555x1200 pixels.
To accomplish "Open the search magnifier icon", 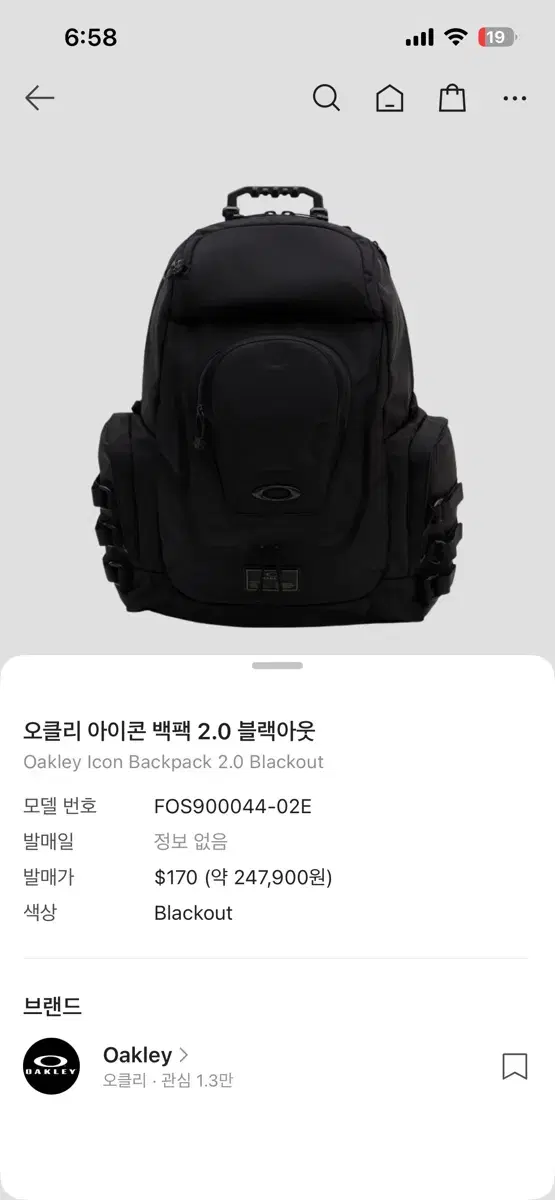I will [x=326, y=97].
